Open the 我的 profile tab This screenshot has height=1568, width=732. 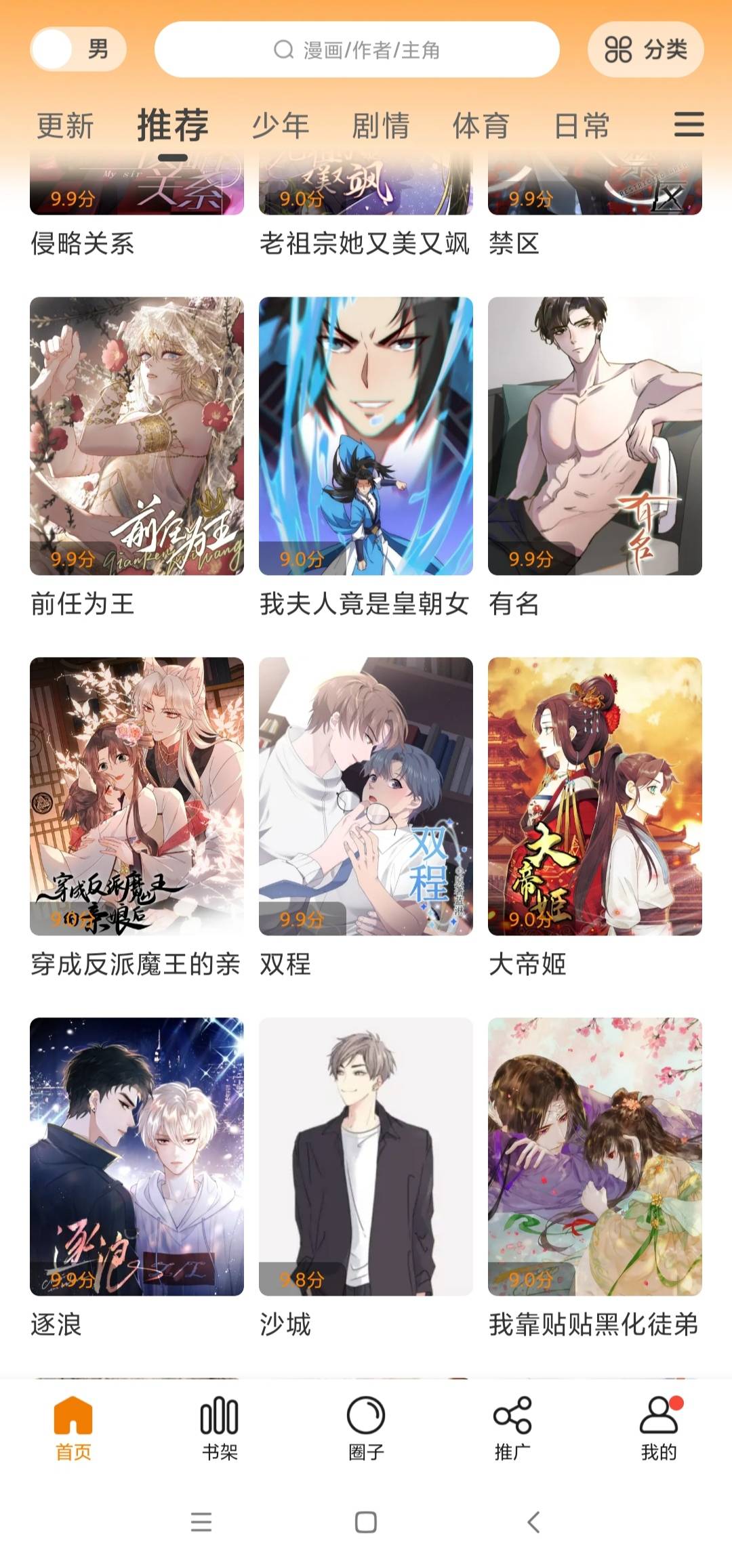coord(659,1428)
